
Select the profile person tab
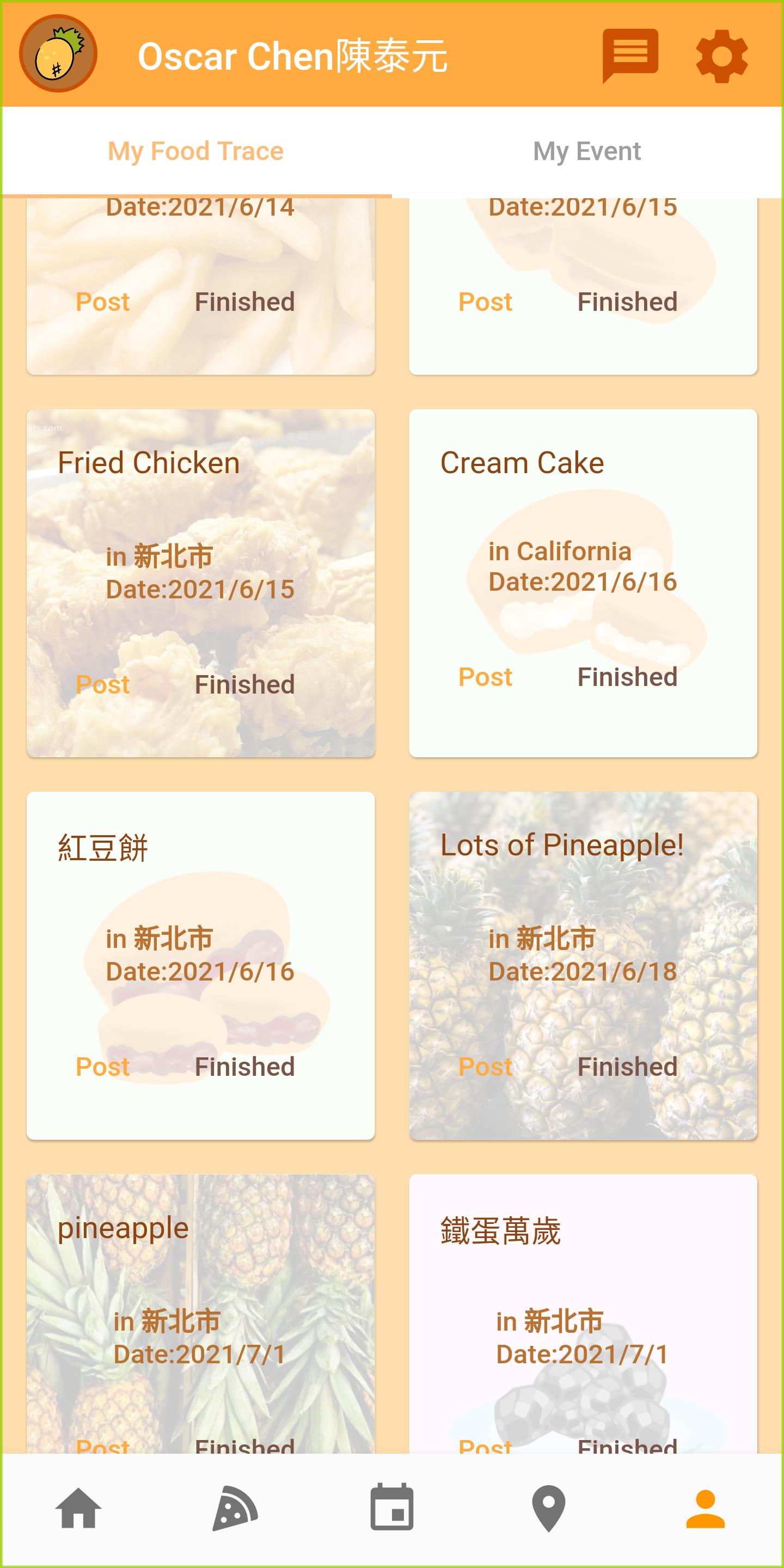coord(706,1508)
